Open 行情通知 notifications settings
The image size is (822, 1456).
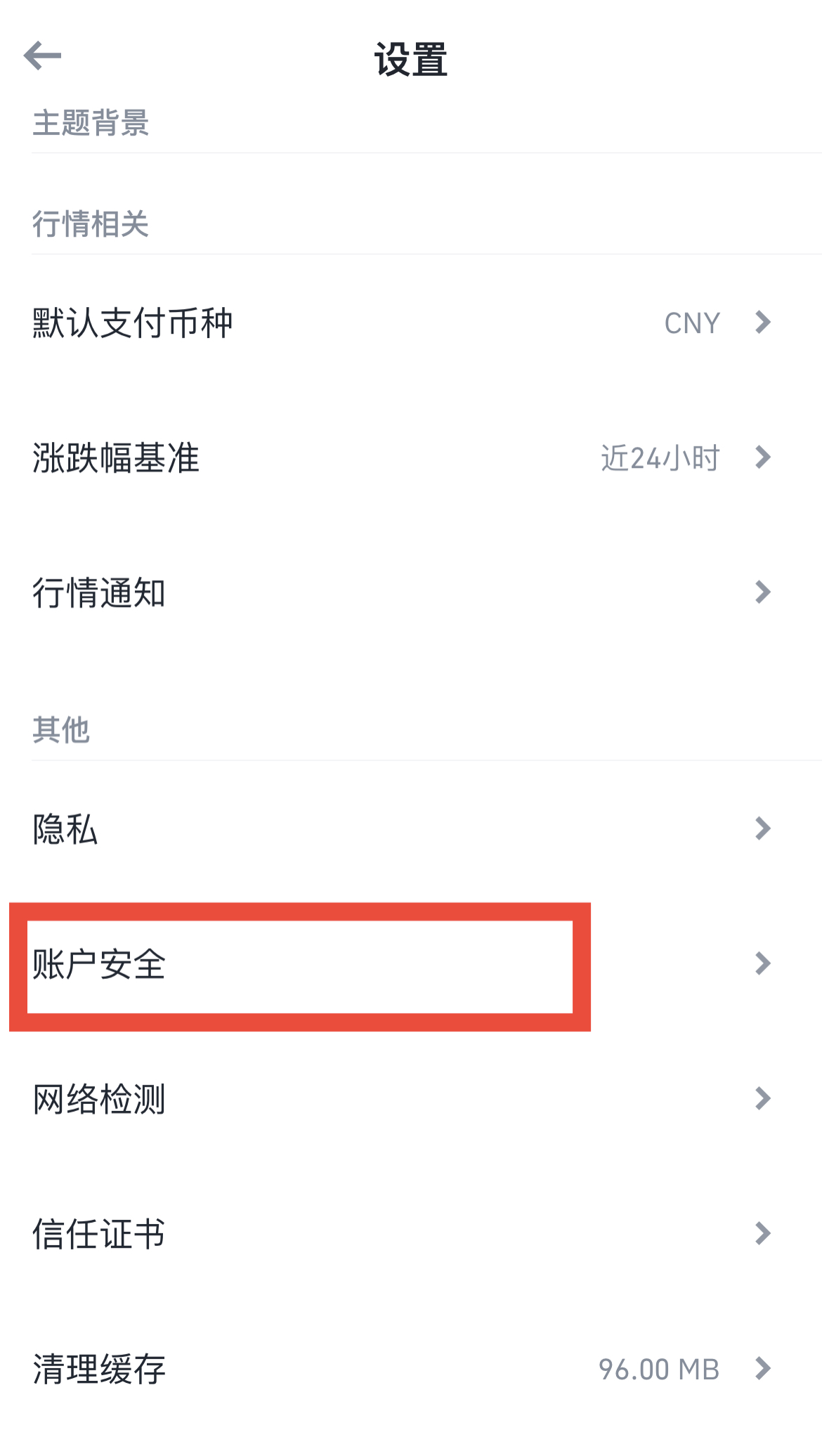click(x=411, y=592)
